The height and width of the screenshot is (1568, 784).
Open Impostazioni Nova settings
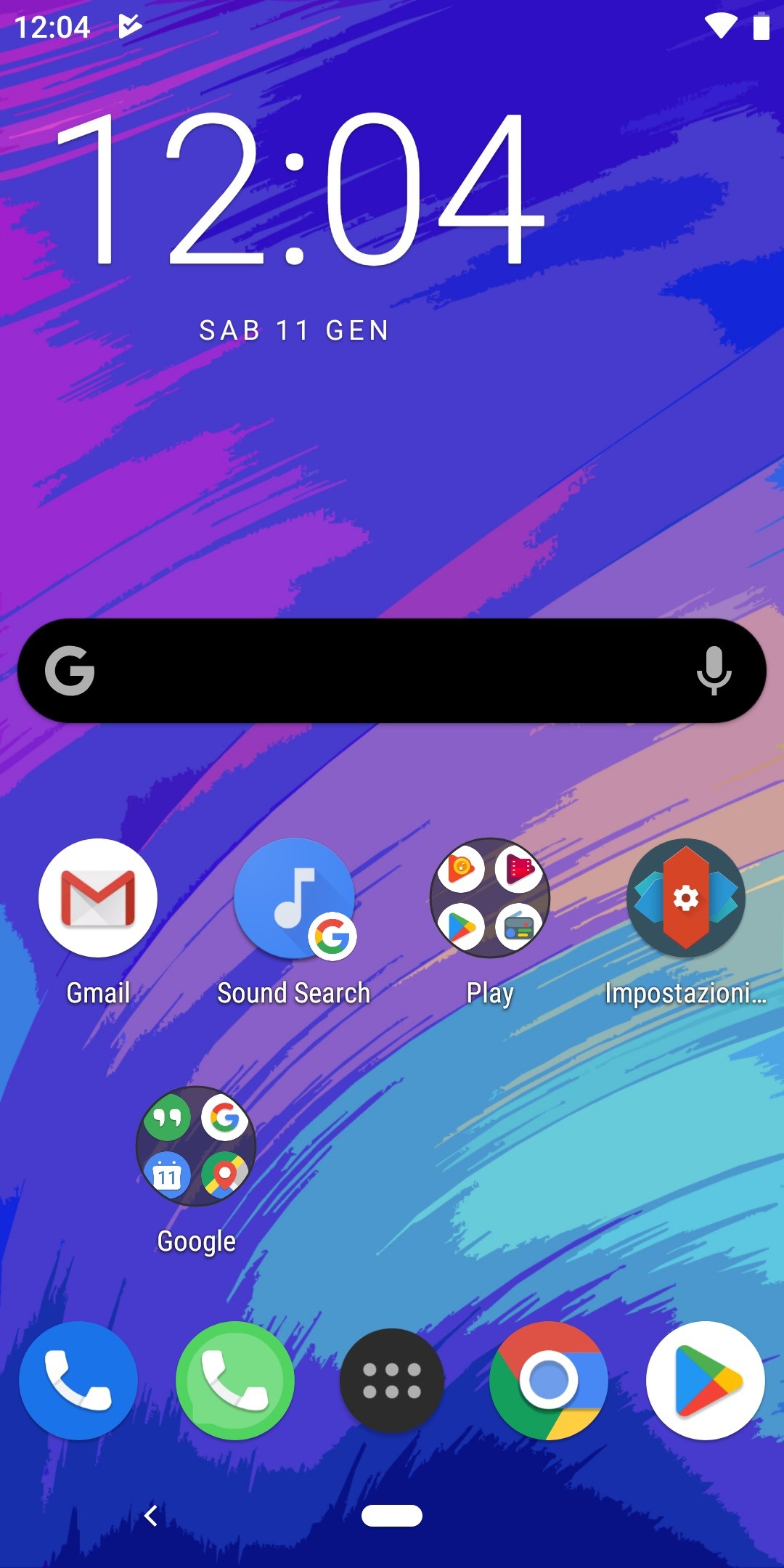(x=685, y=898)
